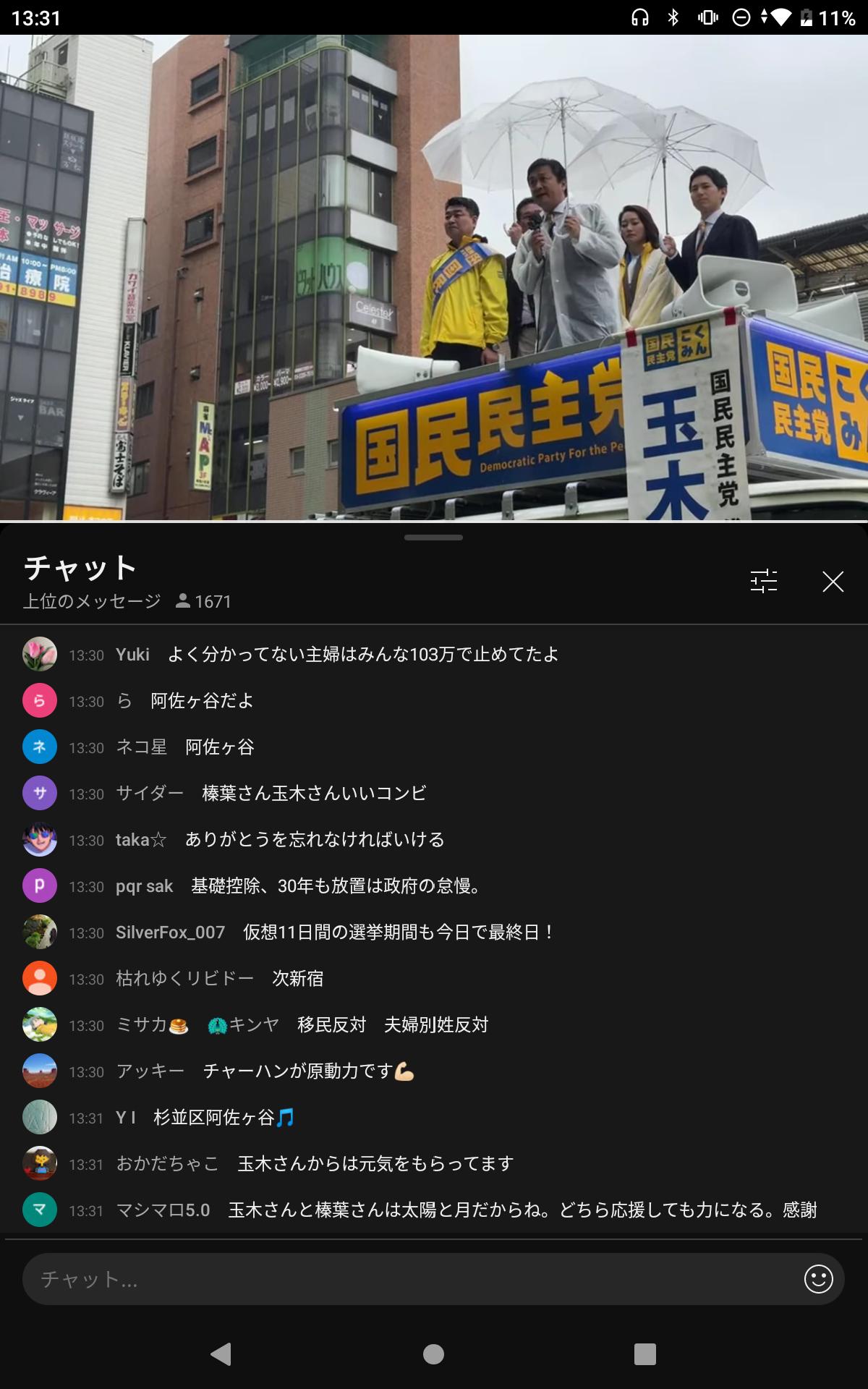Tap the chat panel drag handle
Screen dimensions: 868x1389
(x=434, y=538)
